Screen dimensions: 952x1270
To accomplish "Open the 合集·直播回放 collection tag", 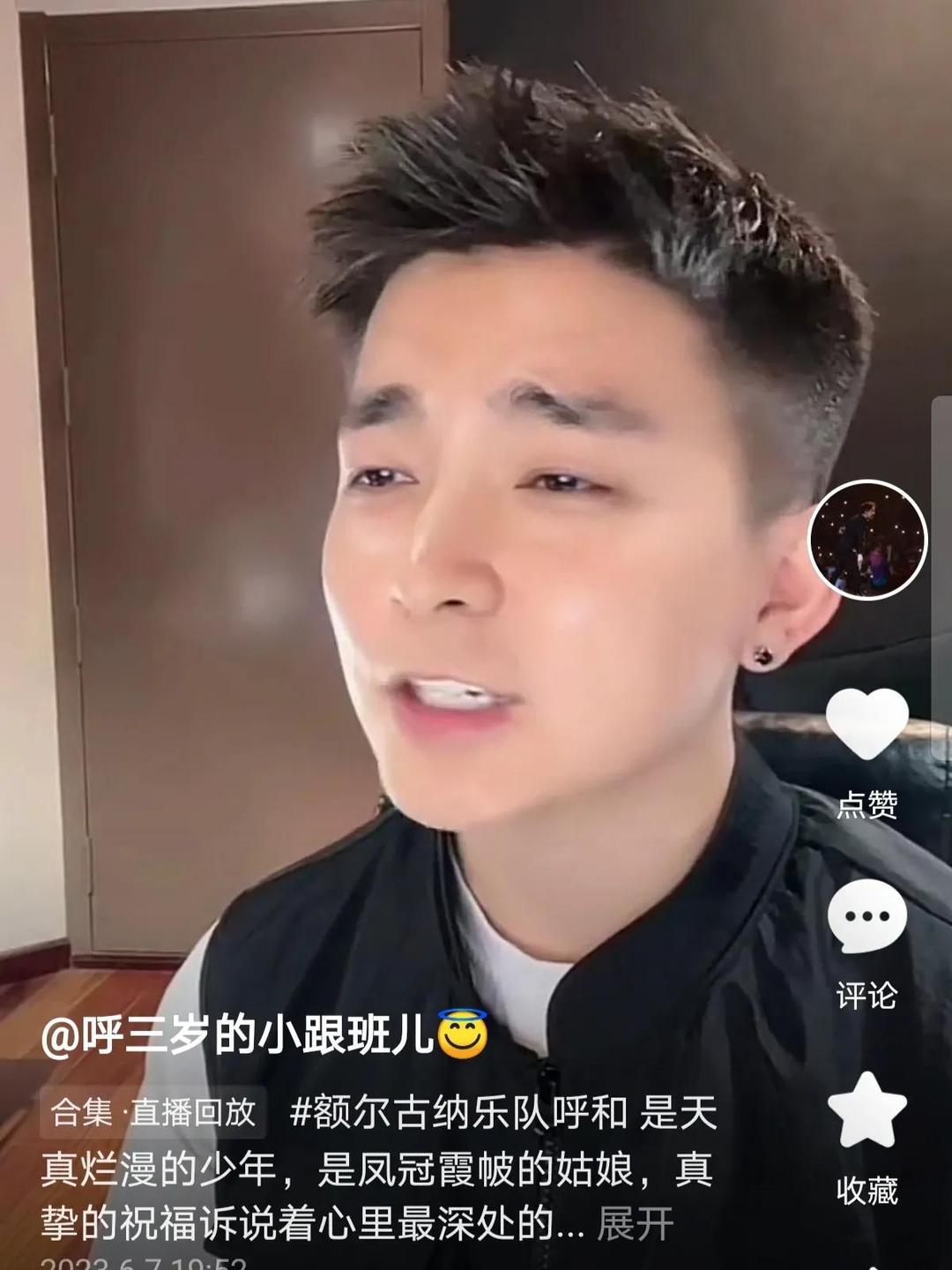I will click(x=153, y=1112).
